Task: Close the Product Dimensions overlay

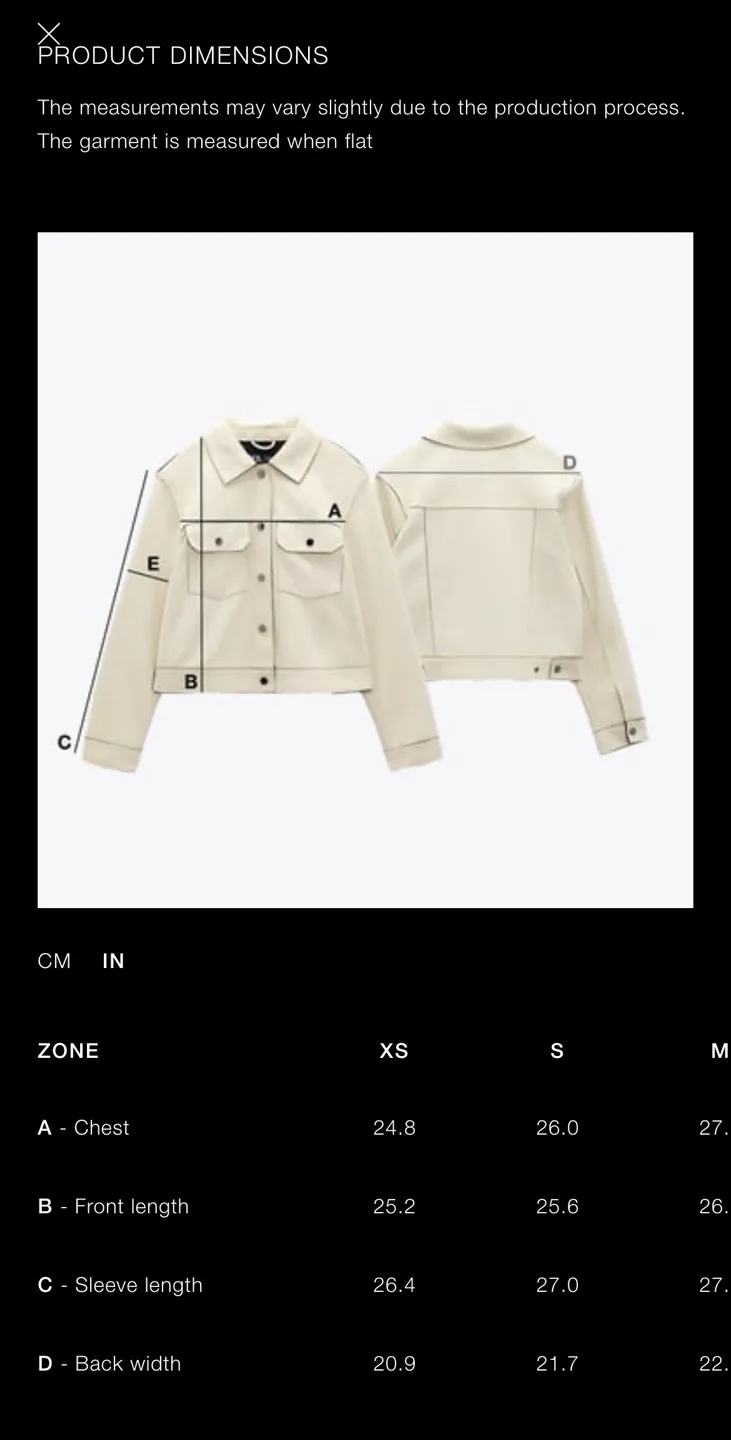Action: coord(48,33)
